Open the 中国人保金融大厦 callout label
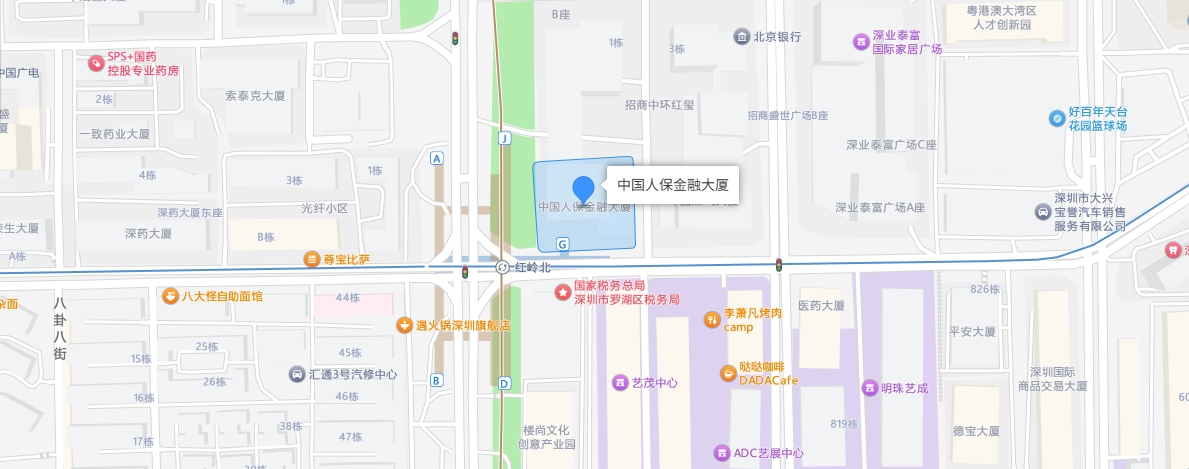 (x=672, y=185)
